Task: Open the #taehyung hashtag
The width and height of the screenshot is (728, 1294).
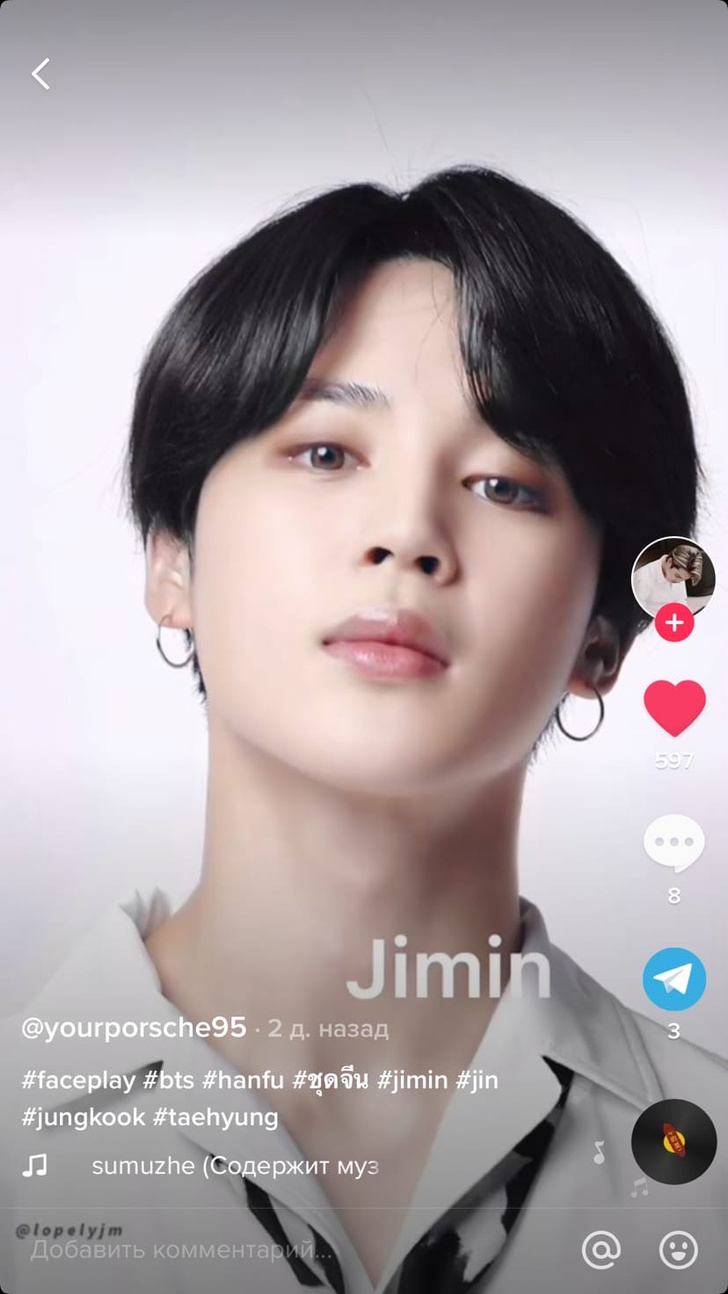Action: 216,1117
